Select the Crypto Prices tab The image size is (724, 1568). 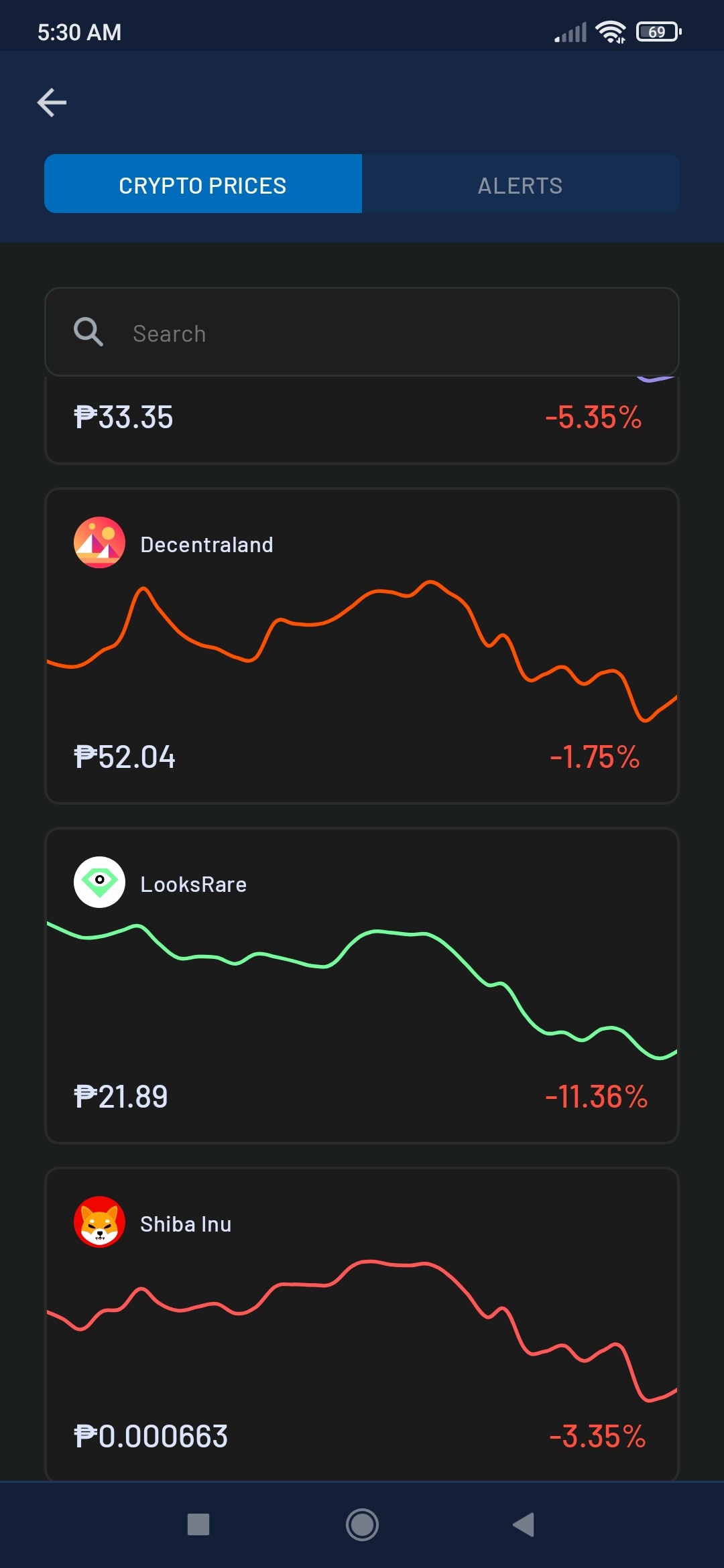point(203,184)
